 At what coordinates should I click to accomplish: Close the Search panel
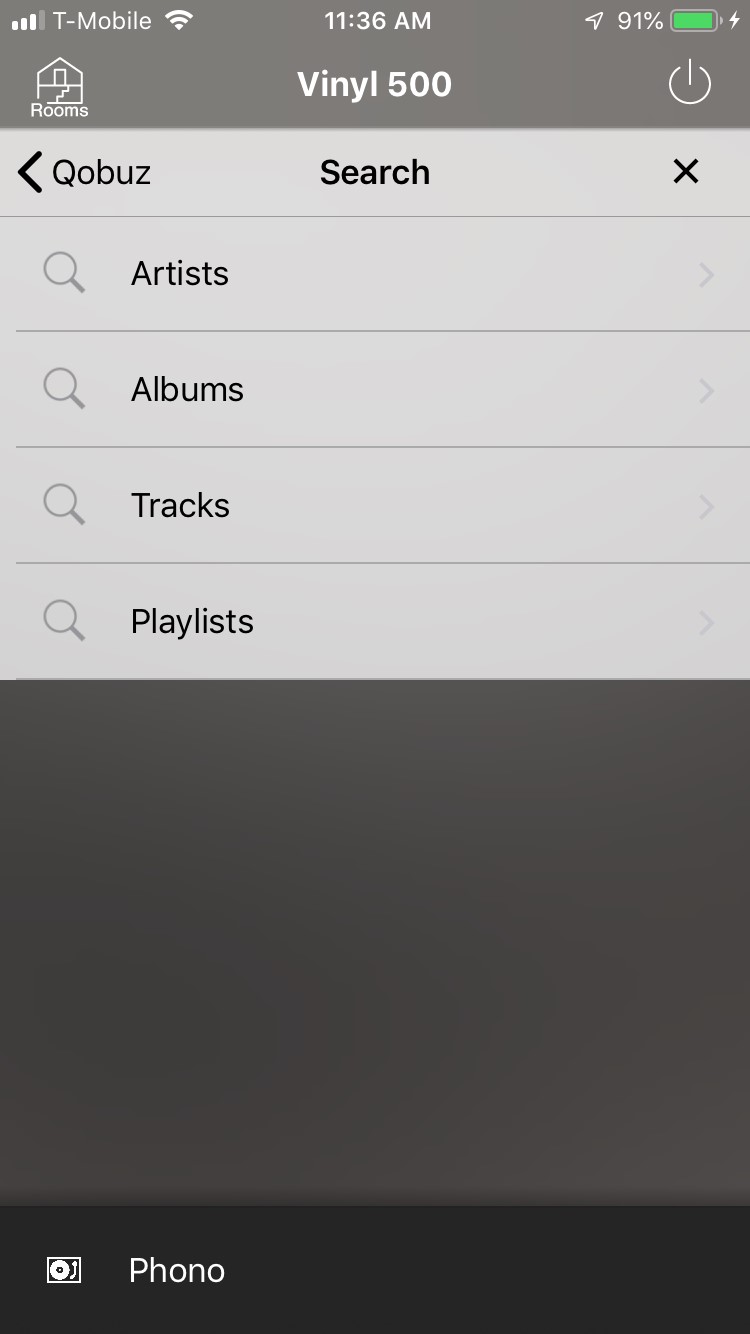click(686, 172)
